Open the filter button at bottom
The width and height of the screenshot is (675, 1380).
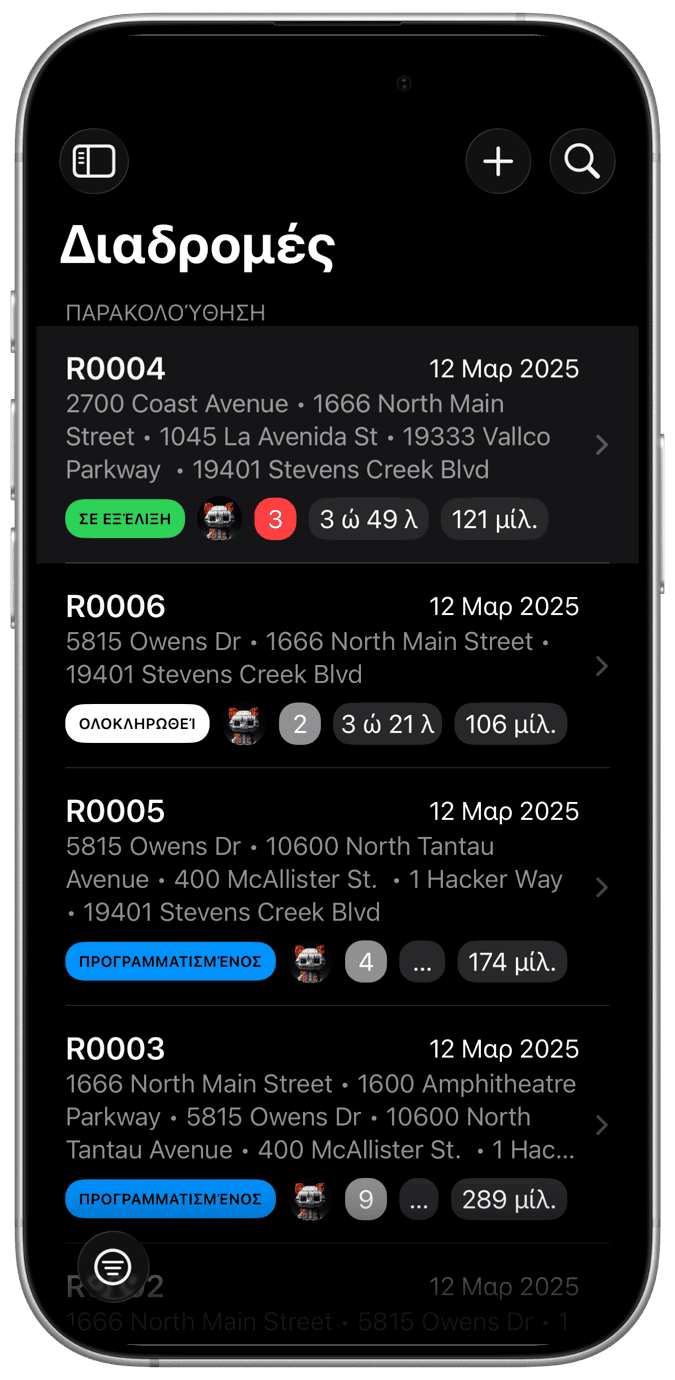[x=113, y=1267]
